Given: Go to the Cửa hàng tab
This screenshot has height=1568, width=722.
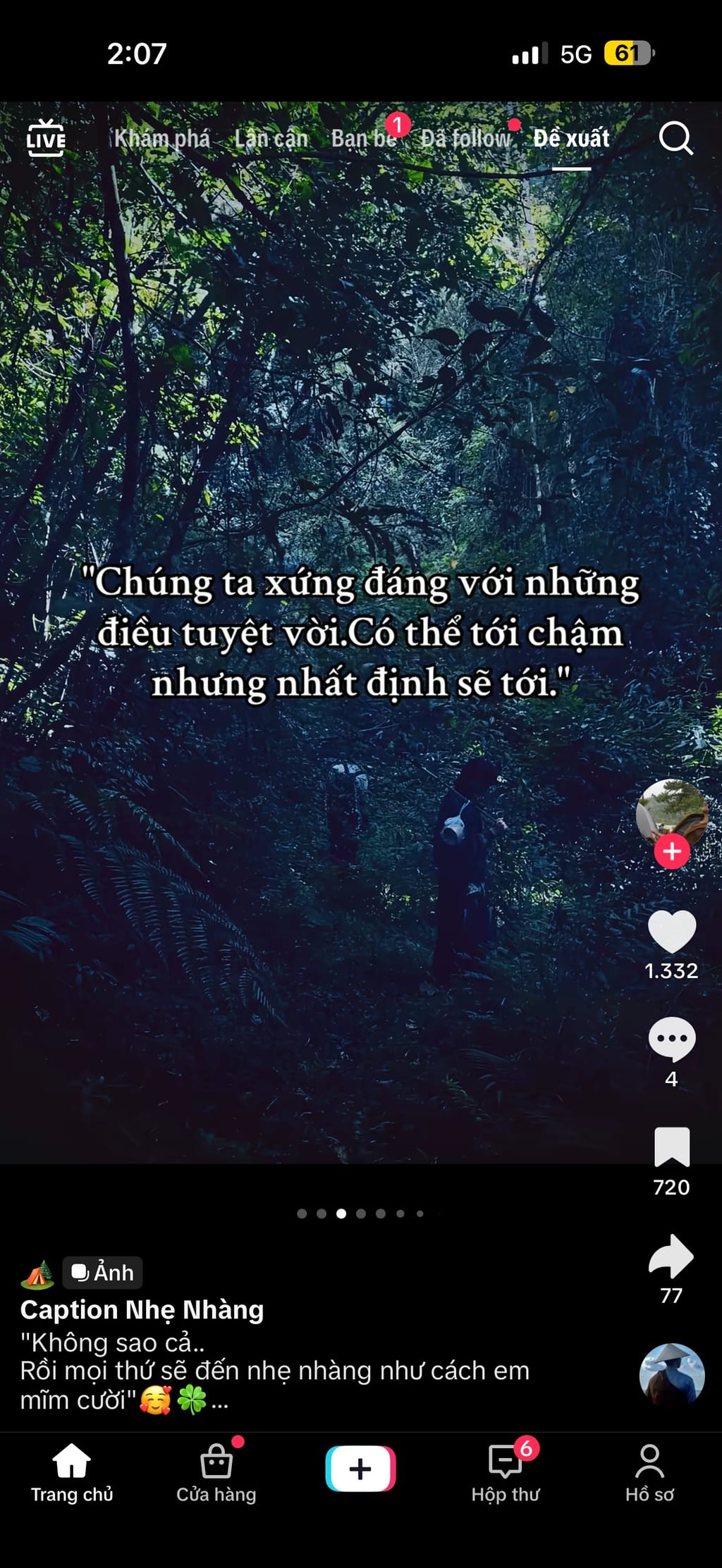Looking at the screenshot, I should (x=216, y=1473).
